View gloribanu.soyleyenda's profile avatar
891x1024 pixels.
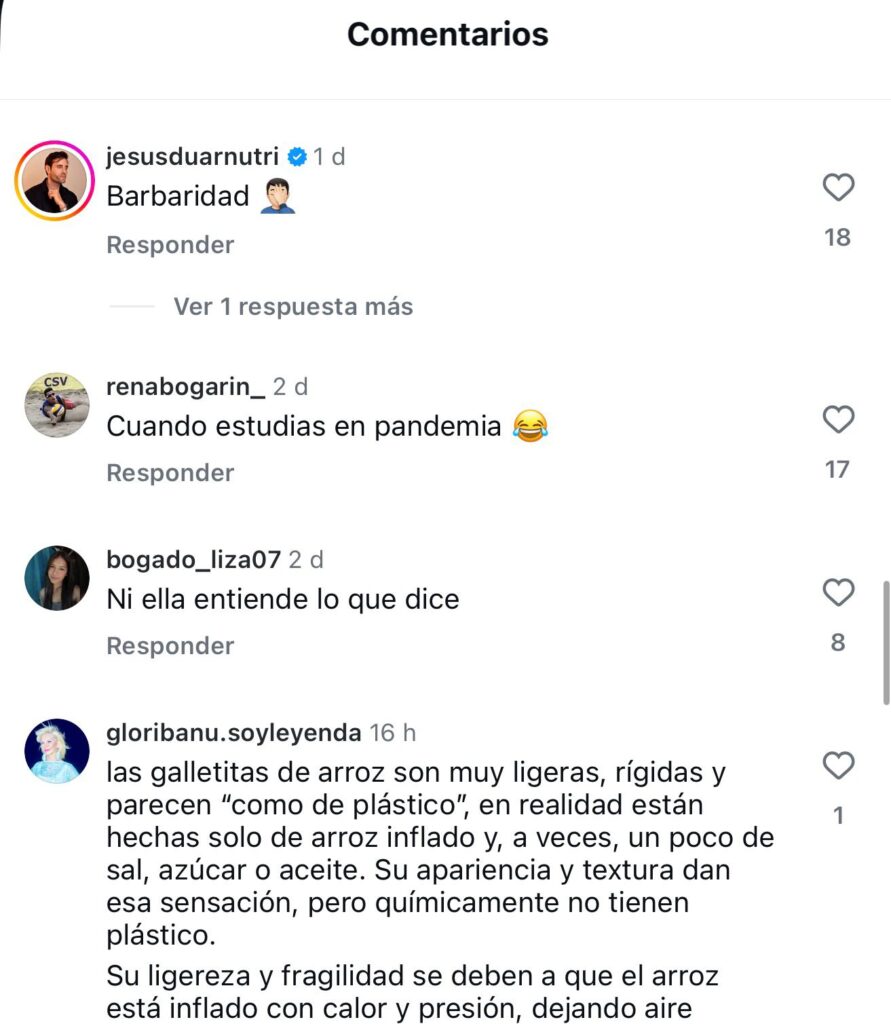57,751
